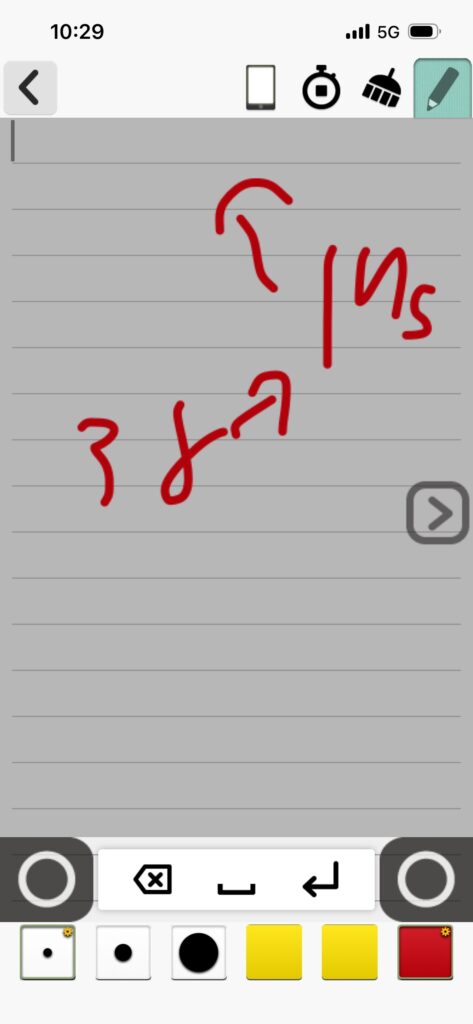Insert a space with the space key
473x1024 pixels.
click(236, 888)
